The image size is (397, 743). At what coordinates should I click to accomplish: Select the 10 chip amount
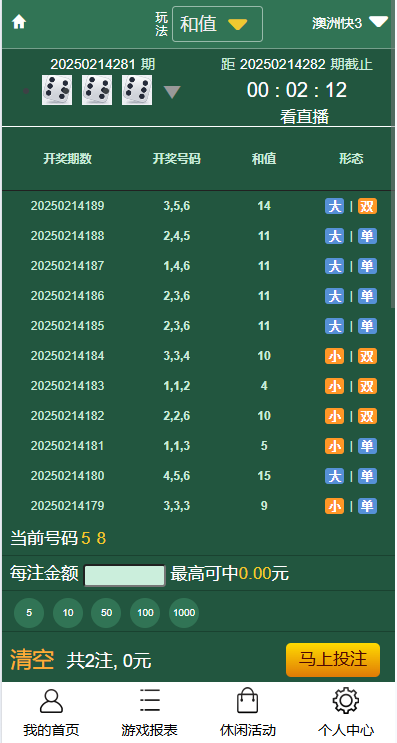point(68,613)
